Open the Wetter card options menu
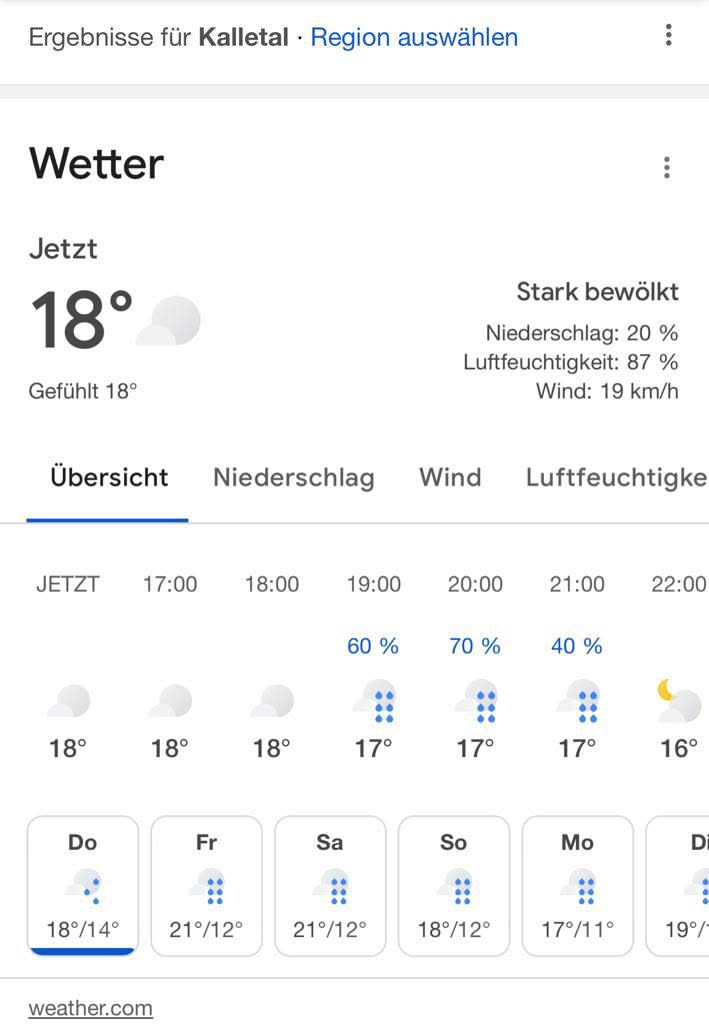709x1024 pixels. point(666,167)
